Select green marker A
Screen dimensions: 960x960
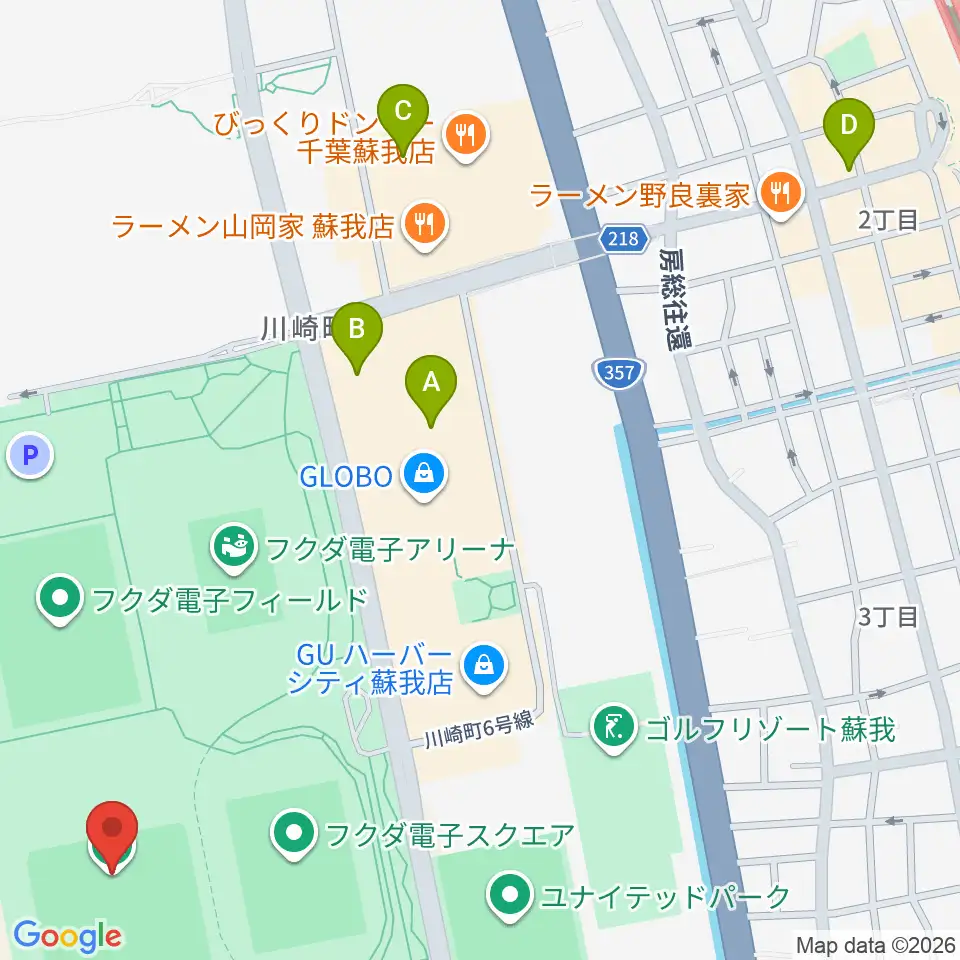click(431, 391)
